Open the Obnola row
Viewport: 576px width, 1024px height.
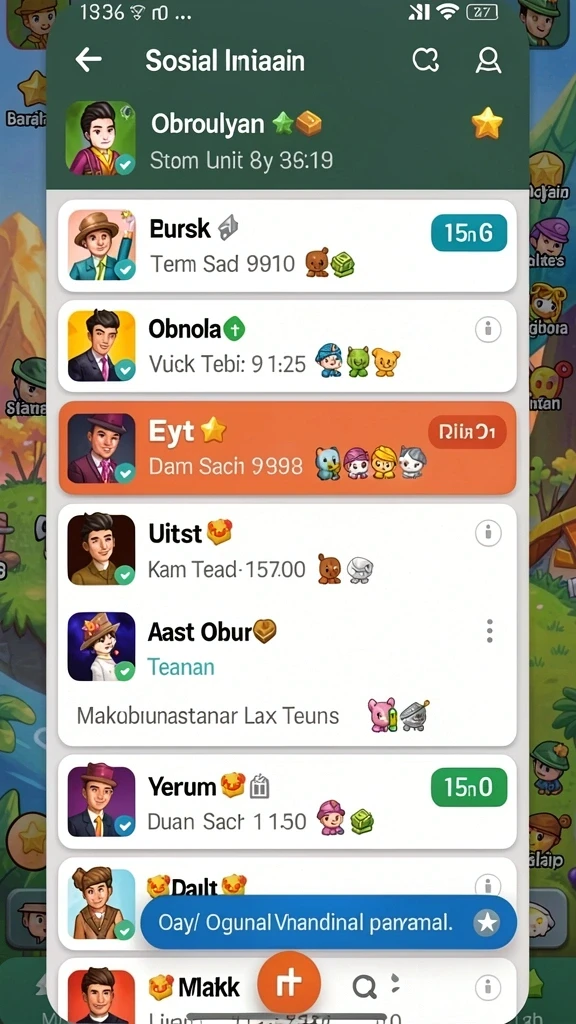(x=287, y=346)
